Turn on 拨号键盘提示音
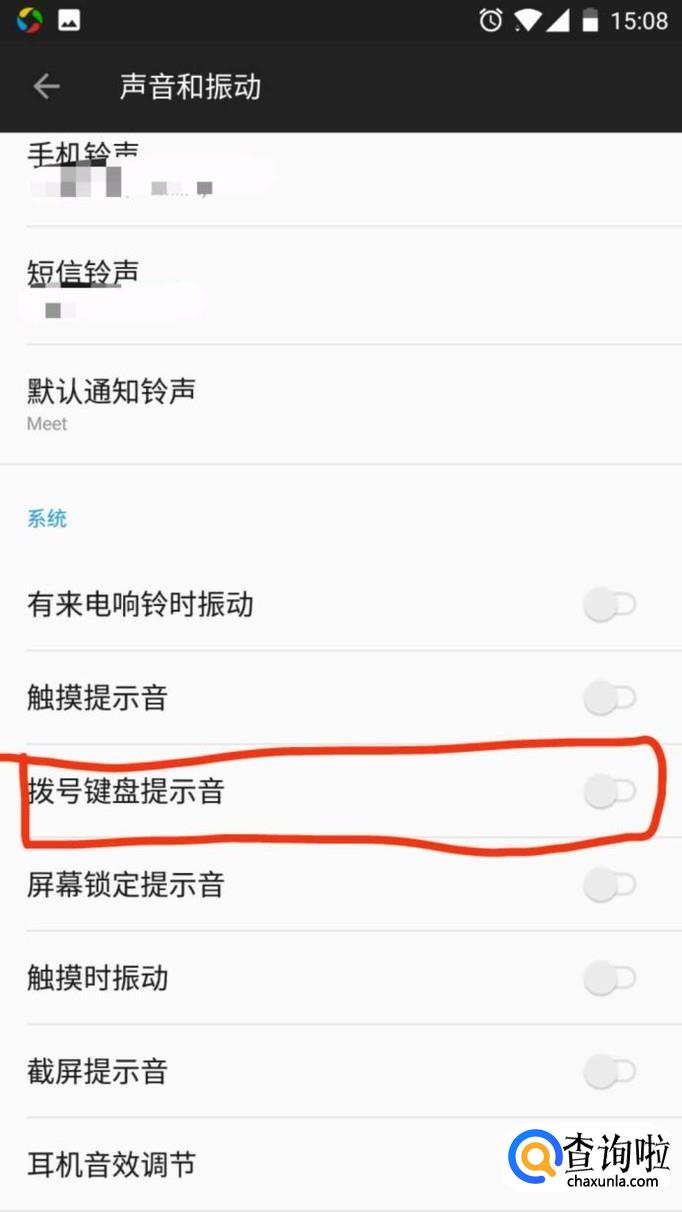The height and width of the screenshot is (1212, 682). click(610, 792)
